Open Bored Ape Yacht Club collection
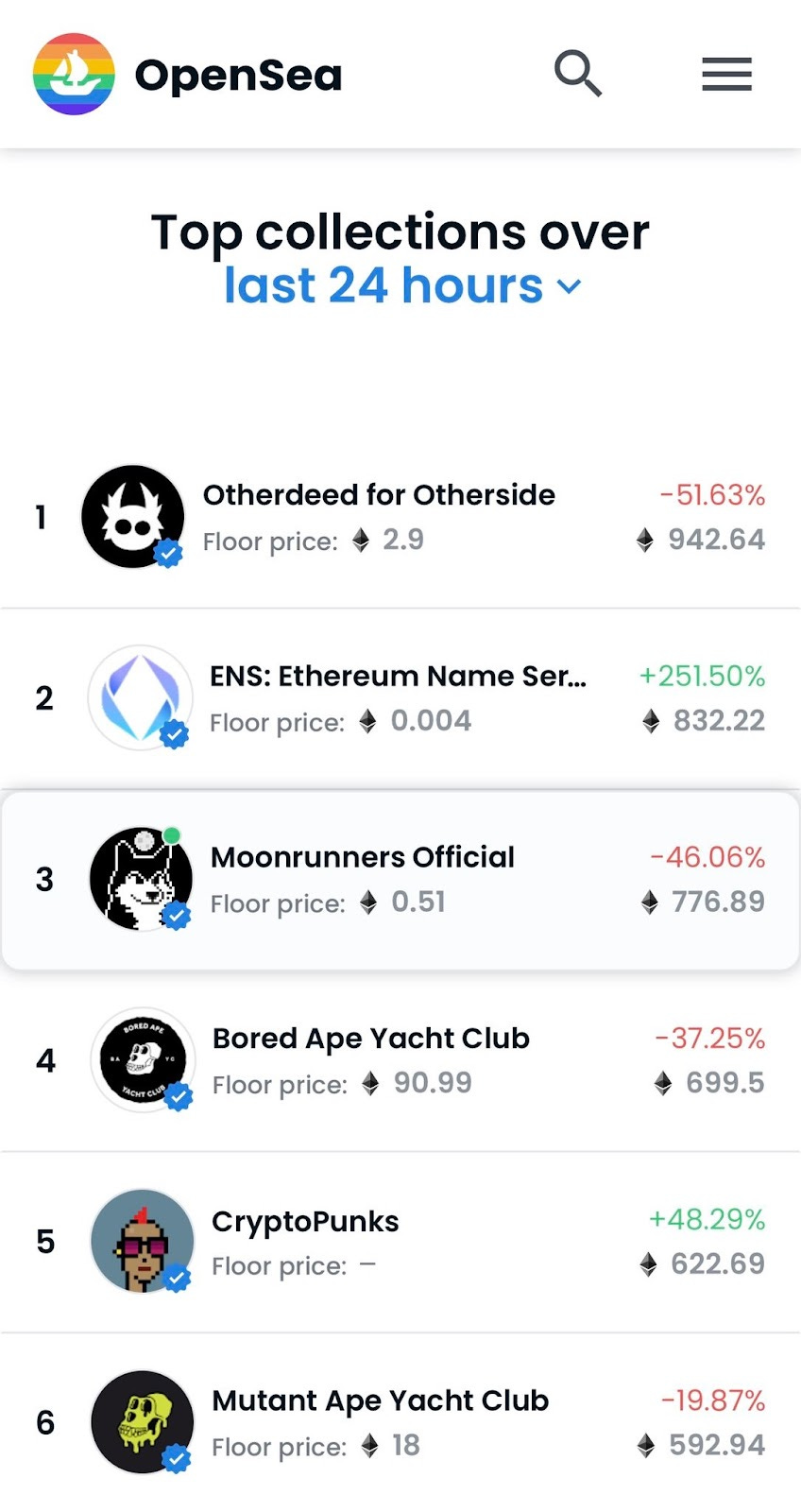Viewport: 801px width, 1512px height. point(400,1061)
